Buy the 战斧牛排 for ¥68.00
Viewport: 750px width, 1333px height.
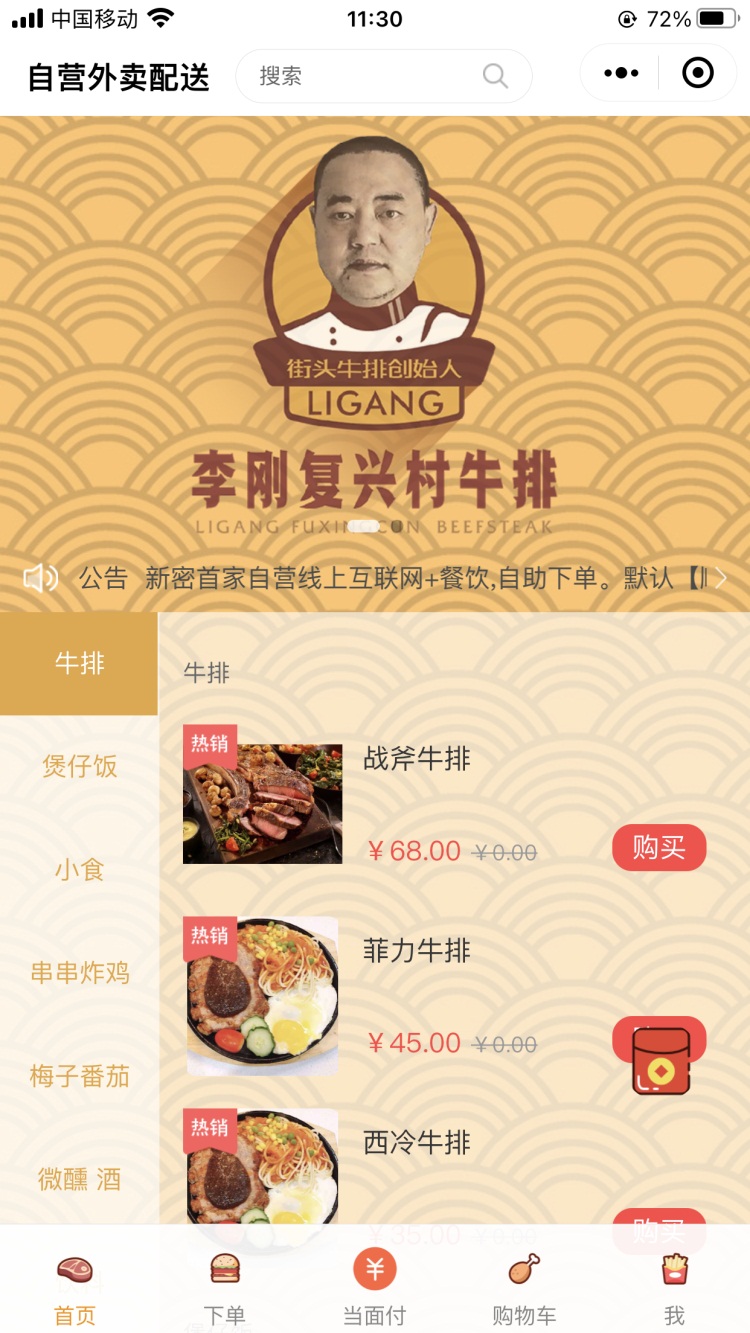coord(658,848)
